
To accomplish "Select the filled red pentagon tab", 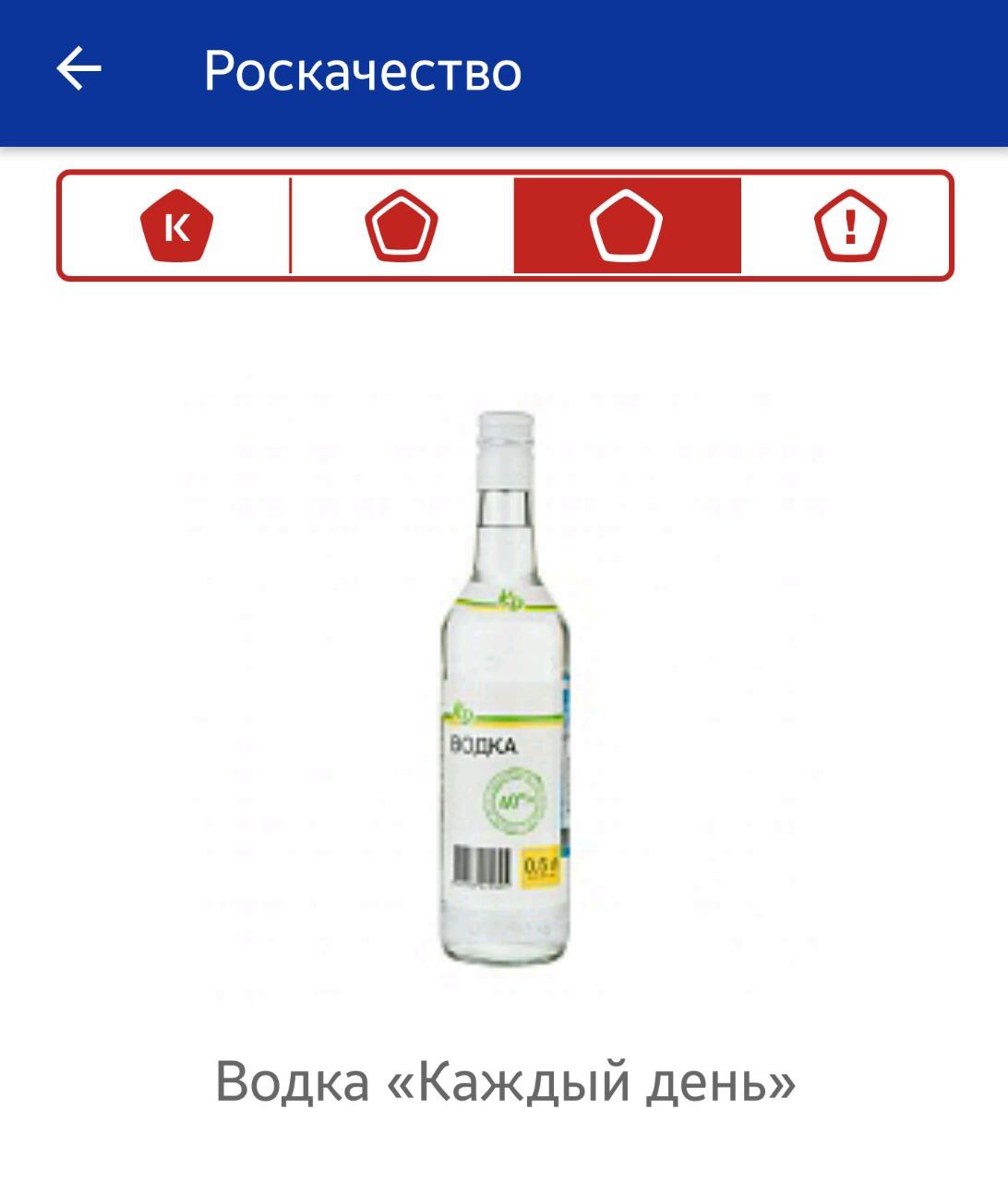I will (x=402, y=225).
